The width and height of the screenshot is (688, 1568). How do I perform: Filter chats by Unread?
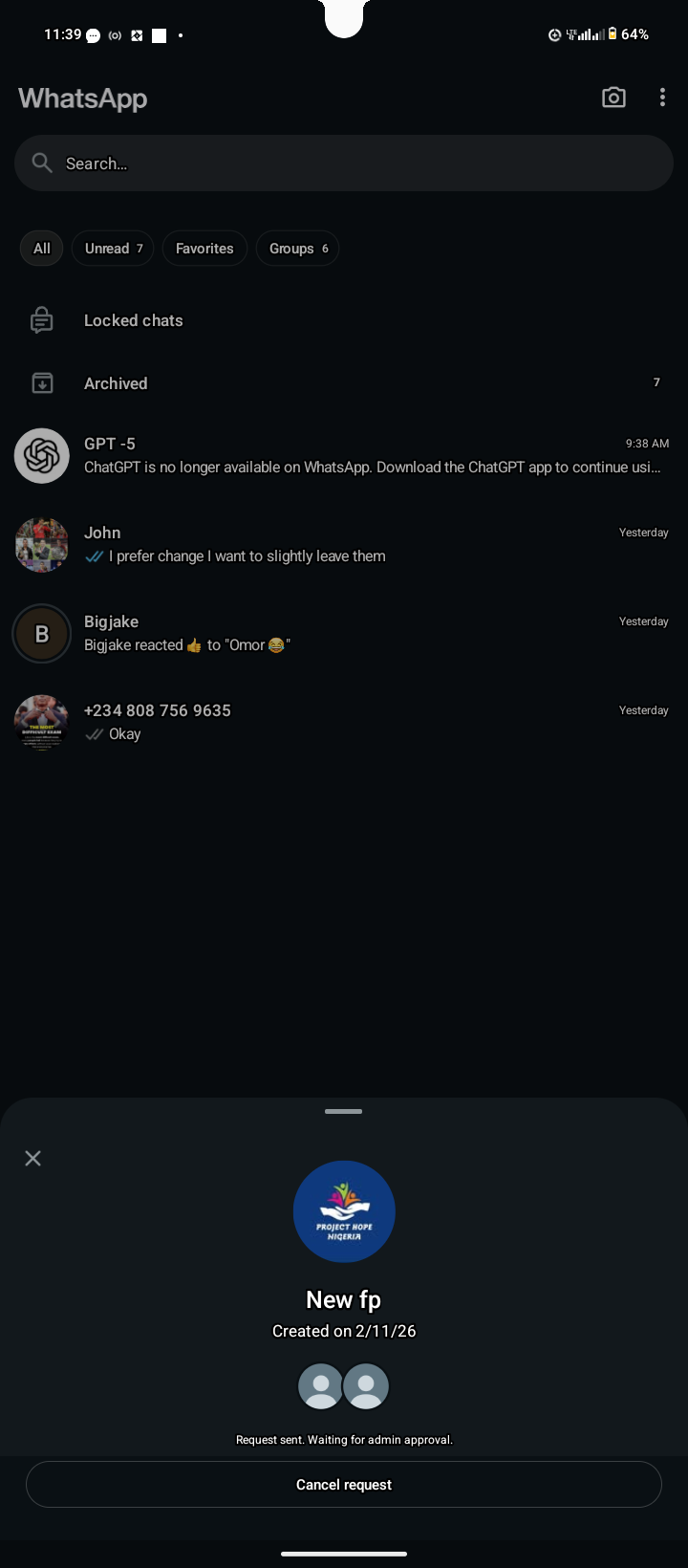click(113, 249)
